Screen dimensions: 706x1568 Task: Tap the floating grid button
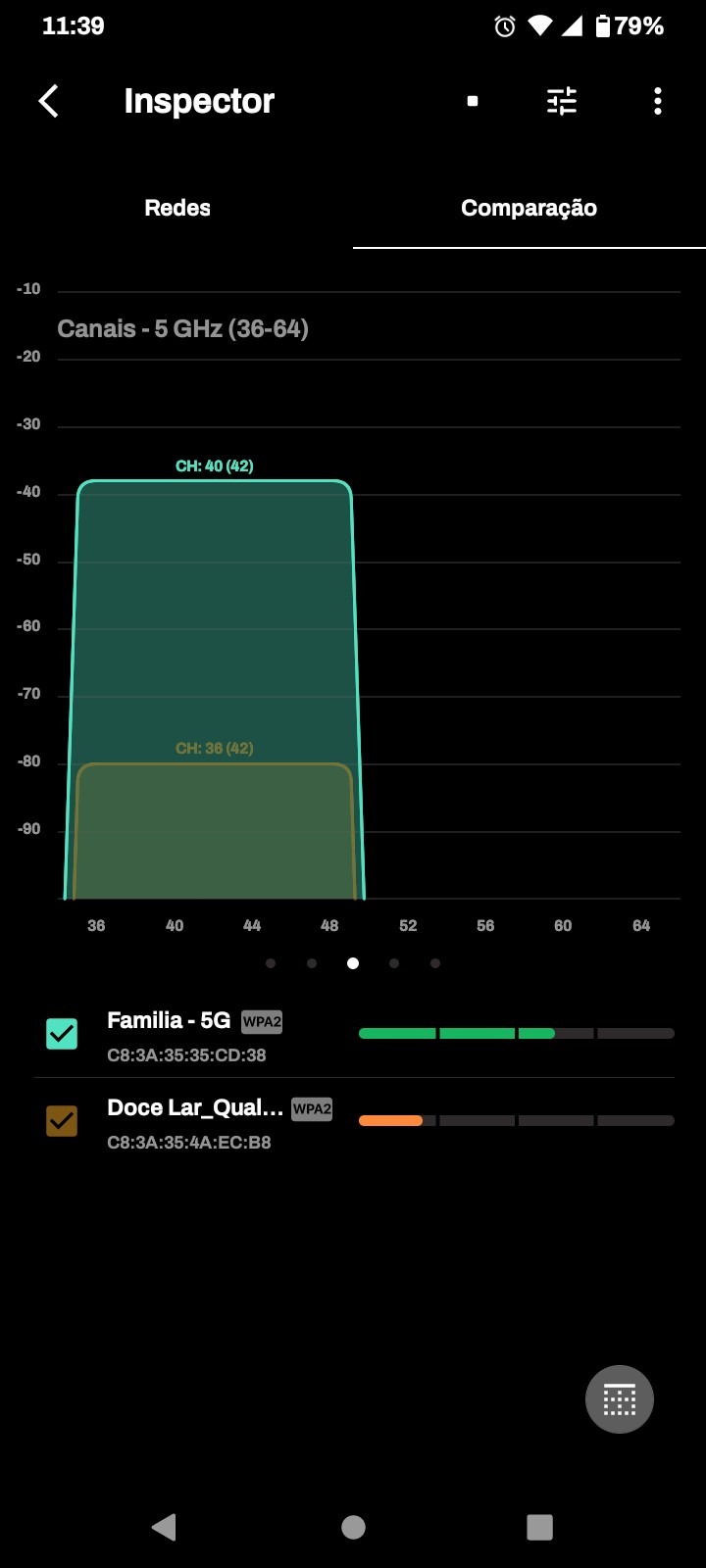coord(620,1399)
